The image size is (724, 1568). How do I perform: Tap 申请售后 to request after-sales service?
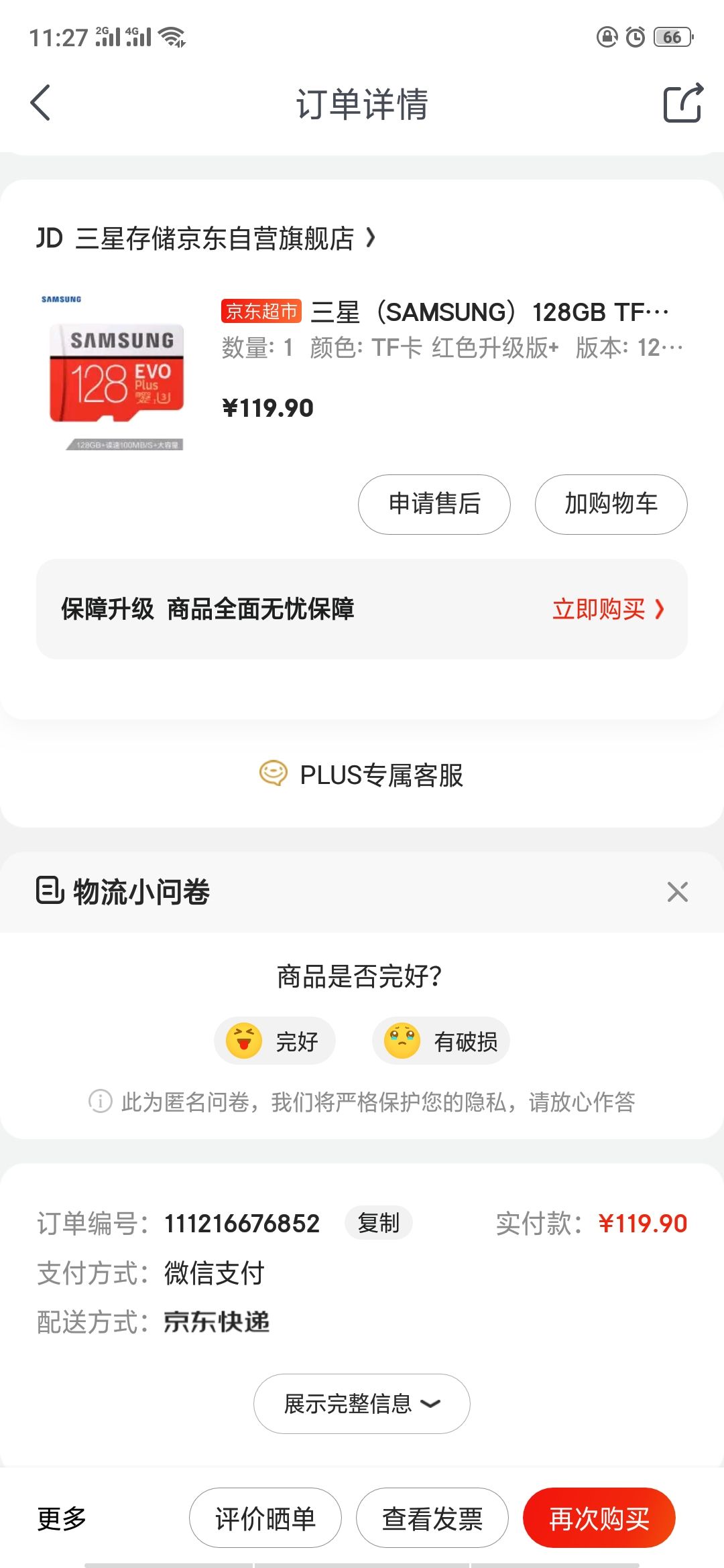coord(434,505)
